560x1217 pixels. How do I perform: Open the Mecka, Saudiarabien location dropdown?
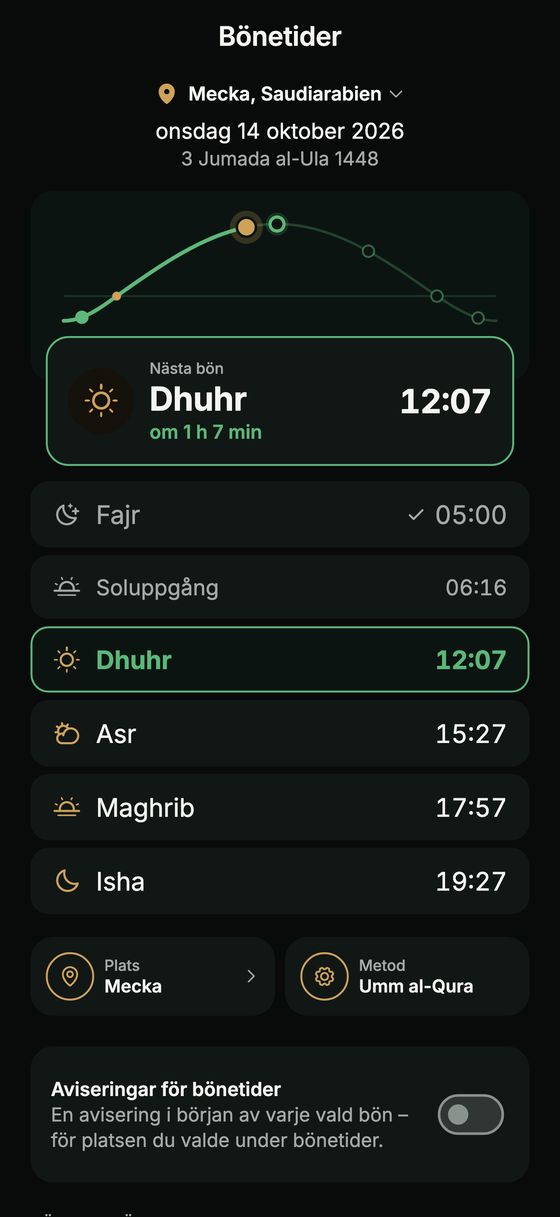[280, 94]
